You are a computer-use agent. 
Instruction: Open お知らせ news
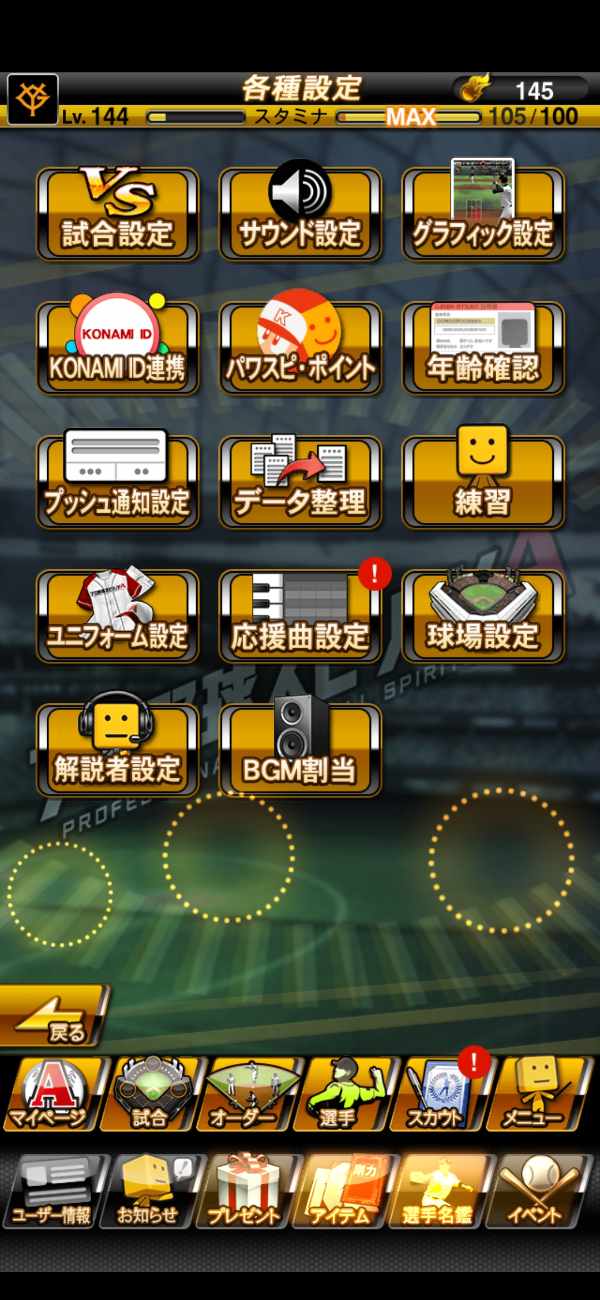coord(151,1190)
